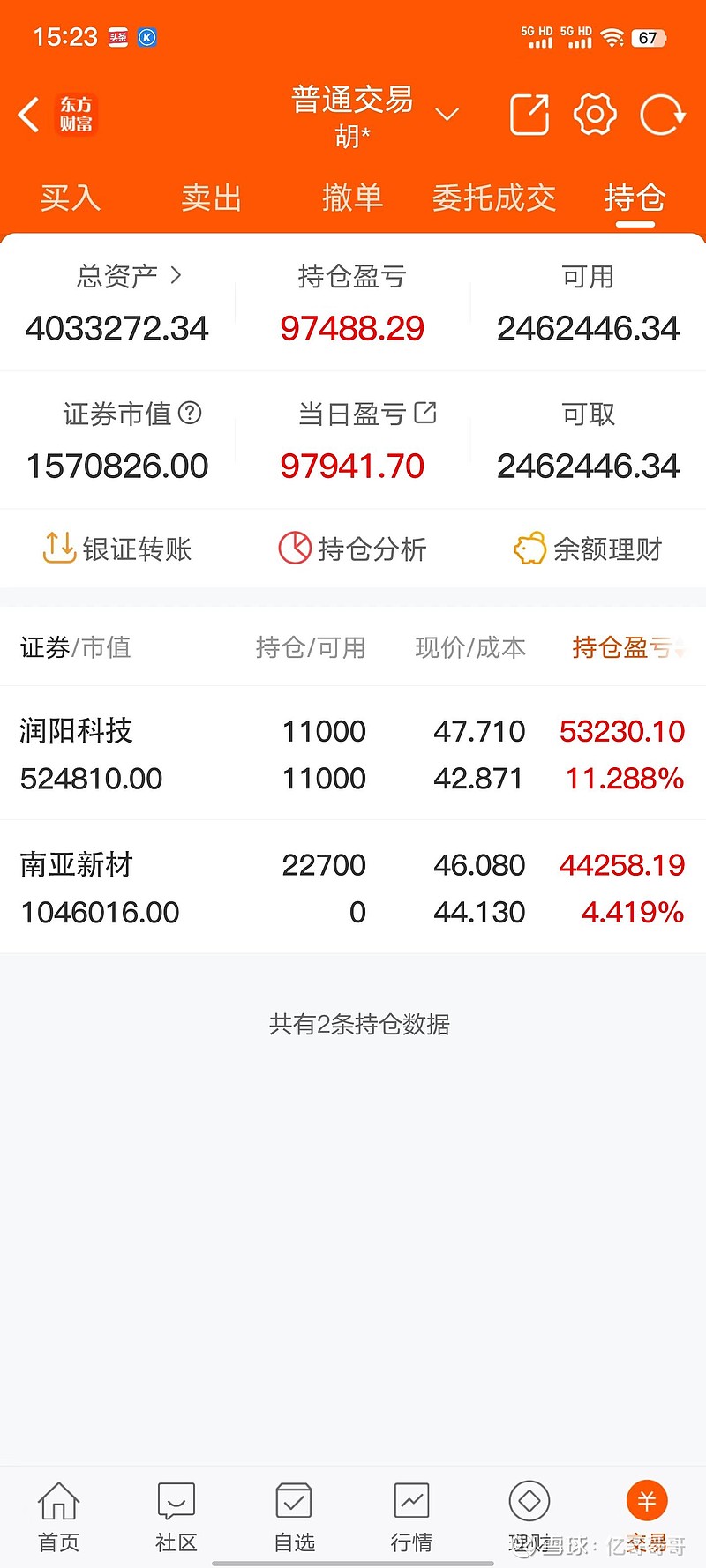Switch to the 买入 tab
The width and height of the screenshot is (706, 1568).
tap(71, 198)
